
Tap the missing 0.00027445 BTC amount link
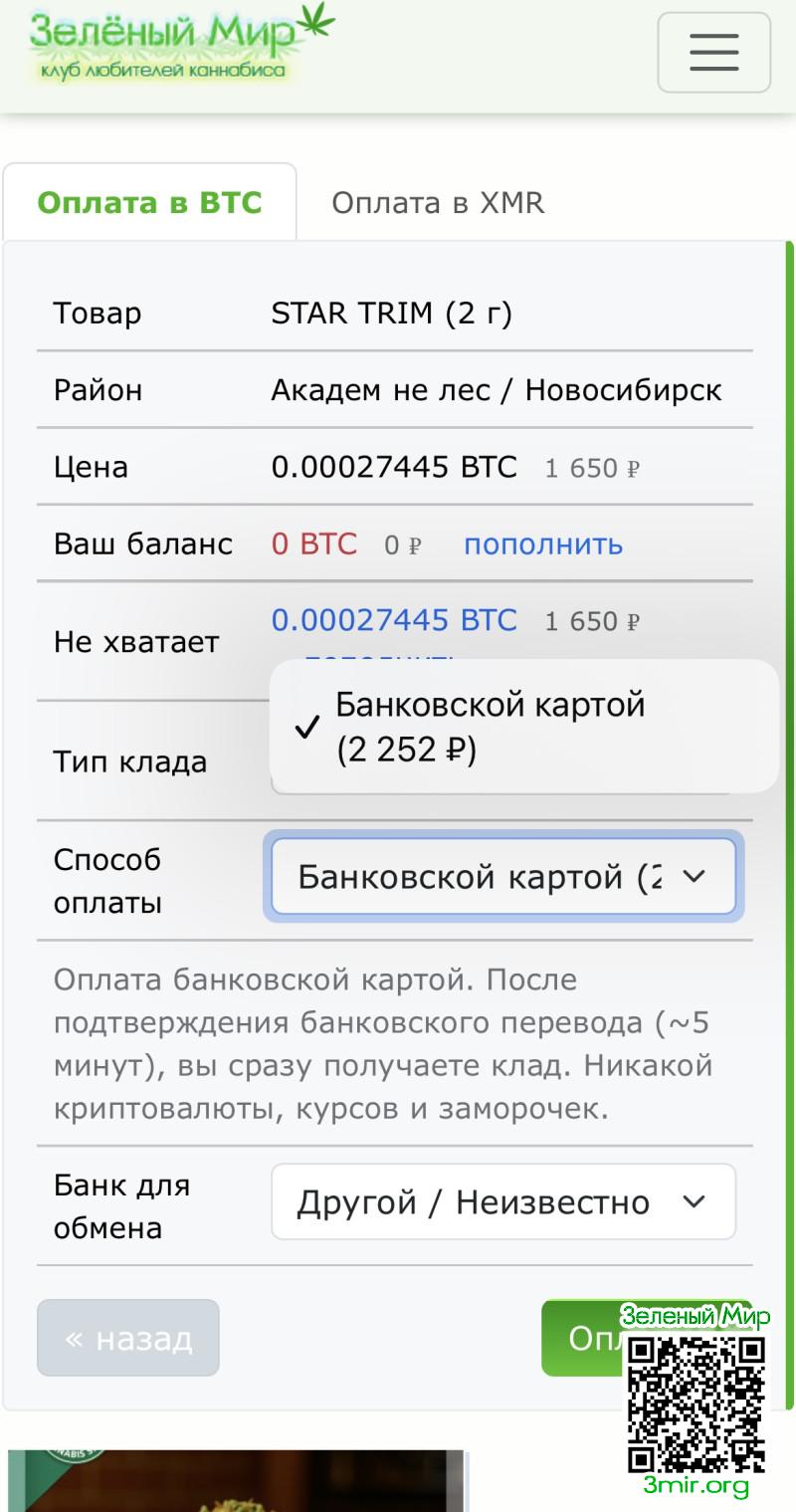point(394,620)
